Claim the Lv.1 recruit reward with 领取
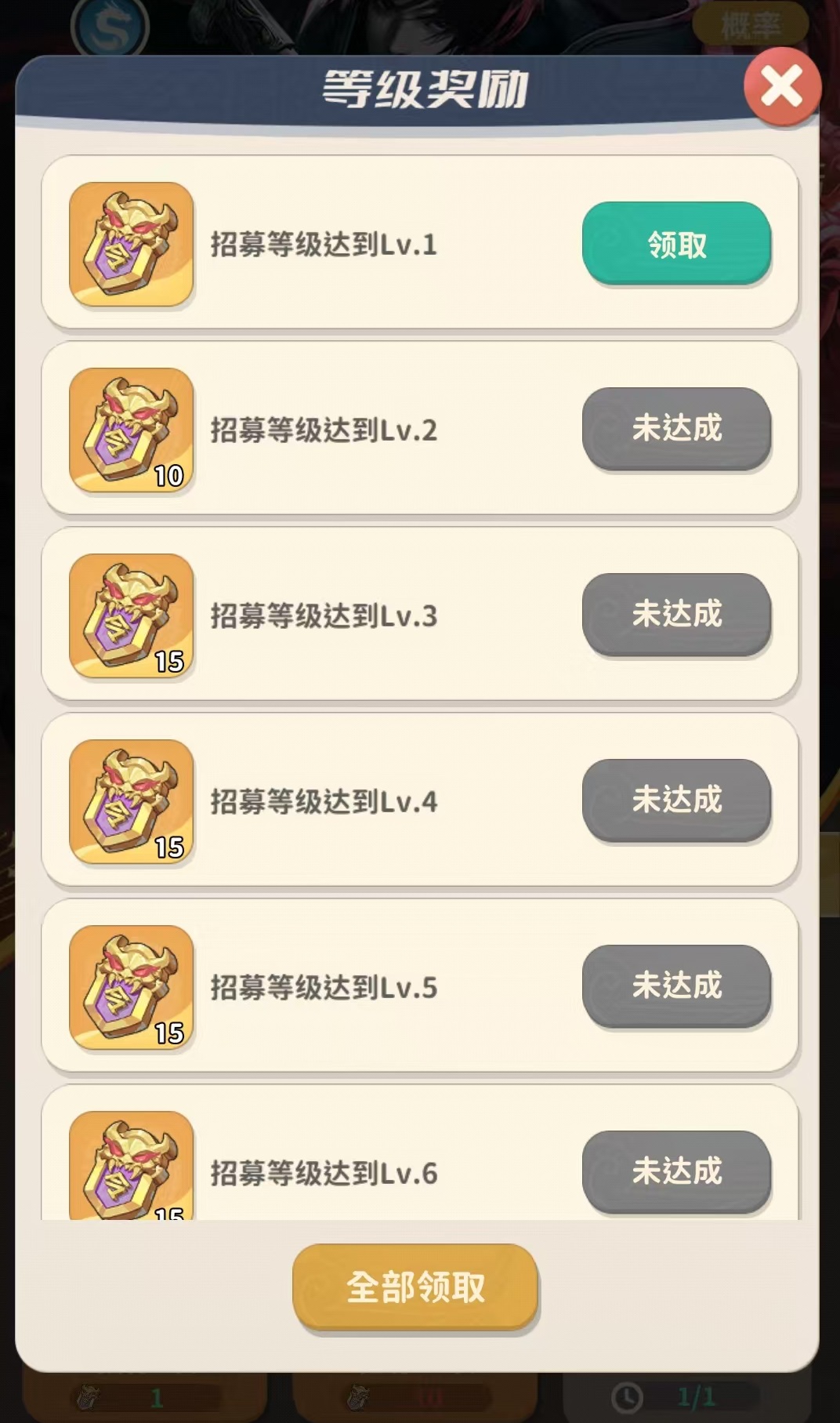The image size is (840, 1423). click(676, 244)
